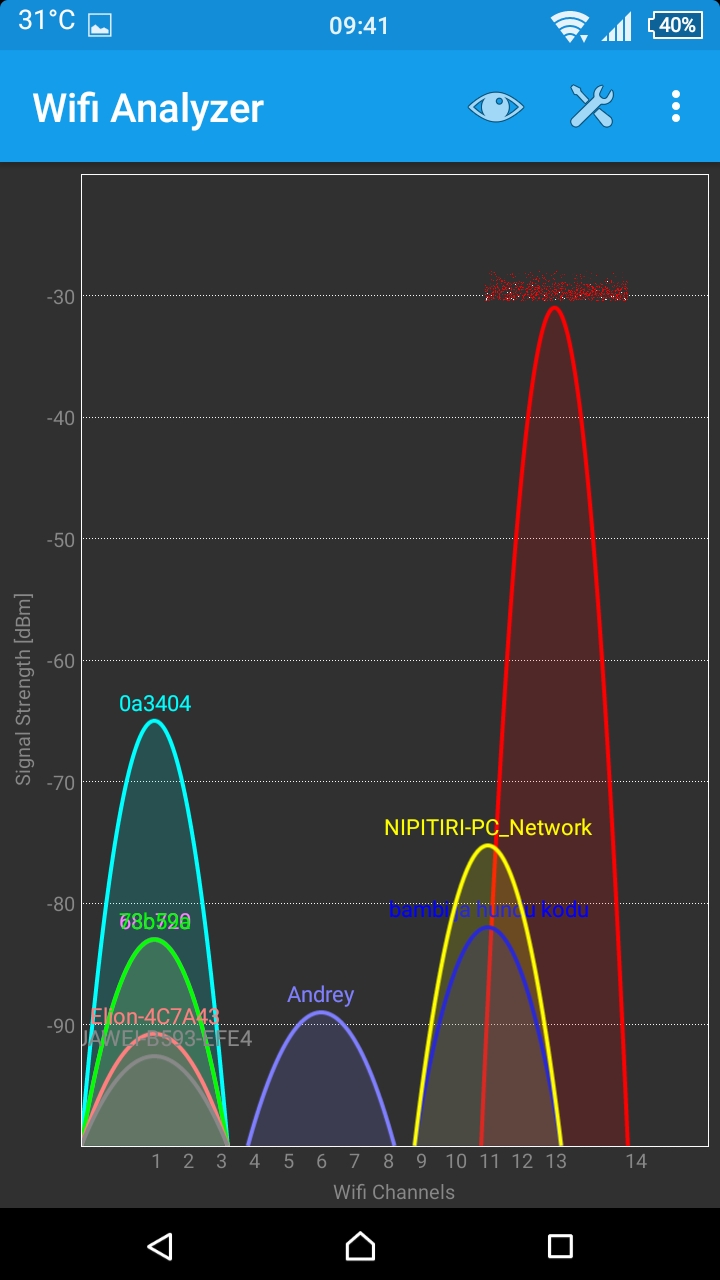Open the wrench tools settings
Image resolution: width=720 pixels, height=1280 pixels.
(591, 106)
